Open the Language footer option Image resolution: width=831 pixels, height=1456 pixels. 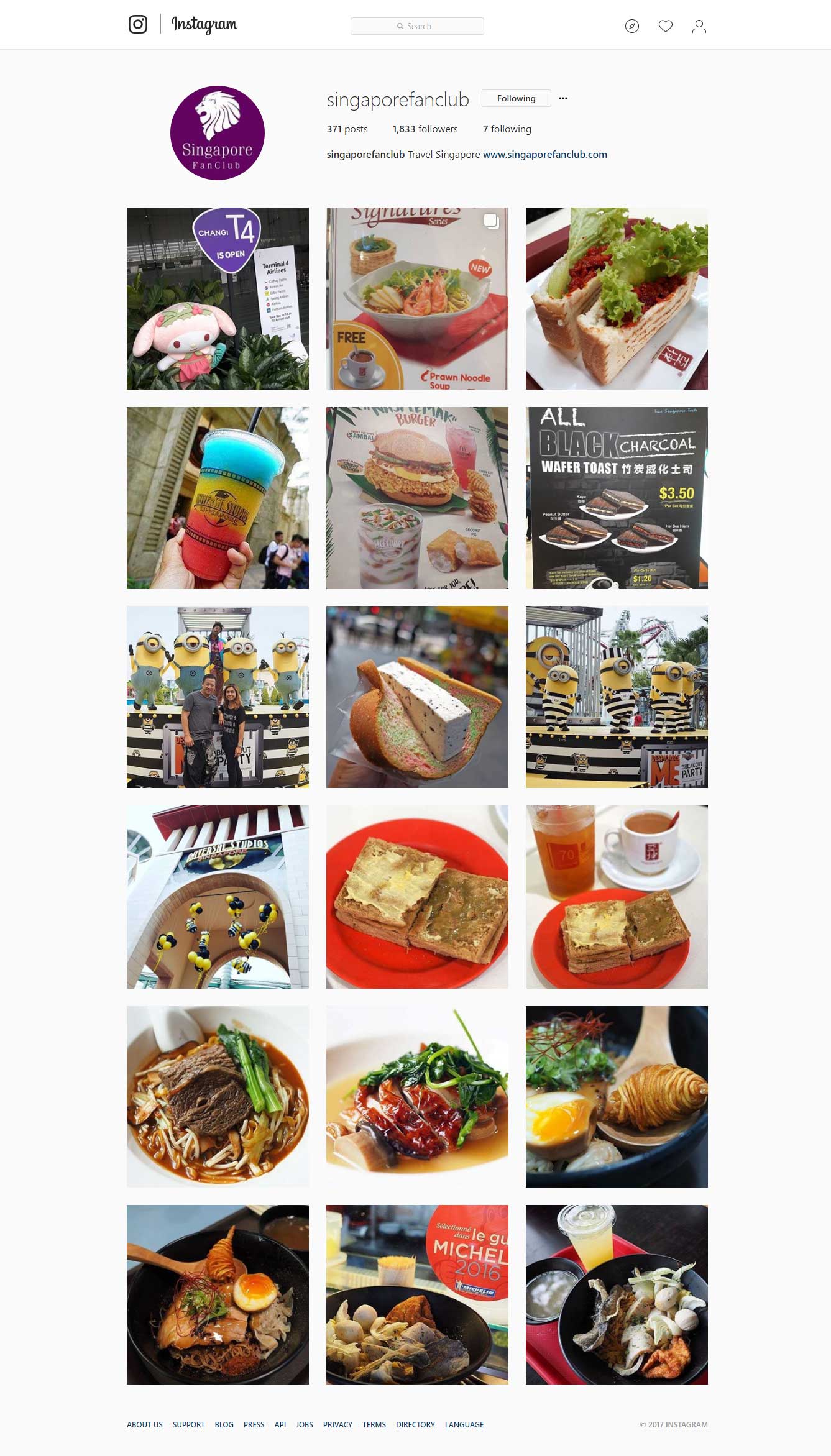464,1424
